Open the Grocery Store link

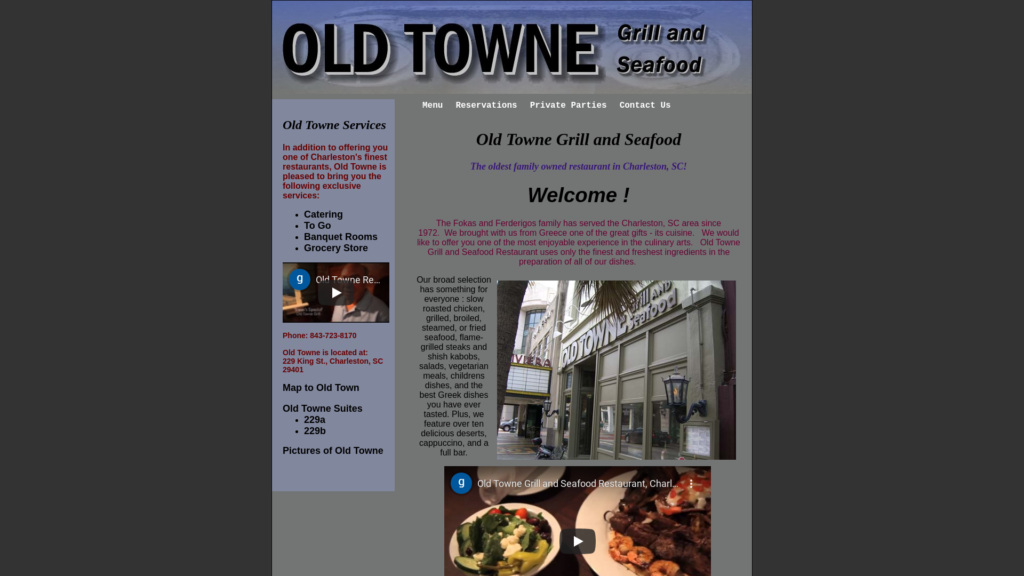tap(335, 248)
